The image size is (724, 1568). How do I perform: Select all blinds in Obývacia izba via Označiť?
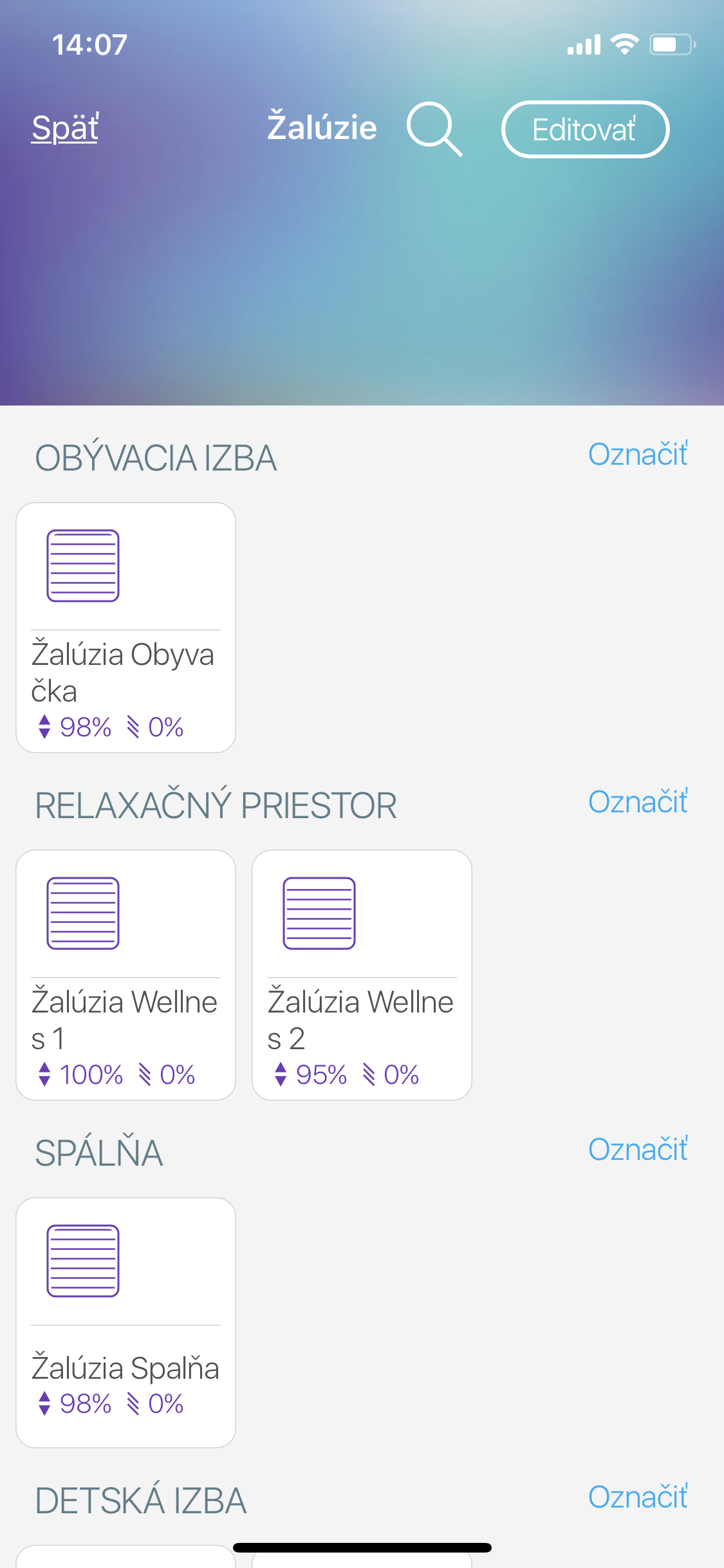click(x=638, y=454)
